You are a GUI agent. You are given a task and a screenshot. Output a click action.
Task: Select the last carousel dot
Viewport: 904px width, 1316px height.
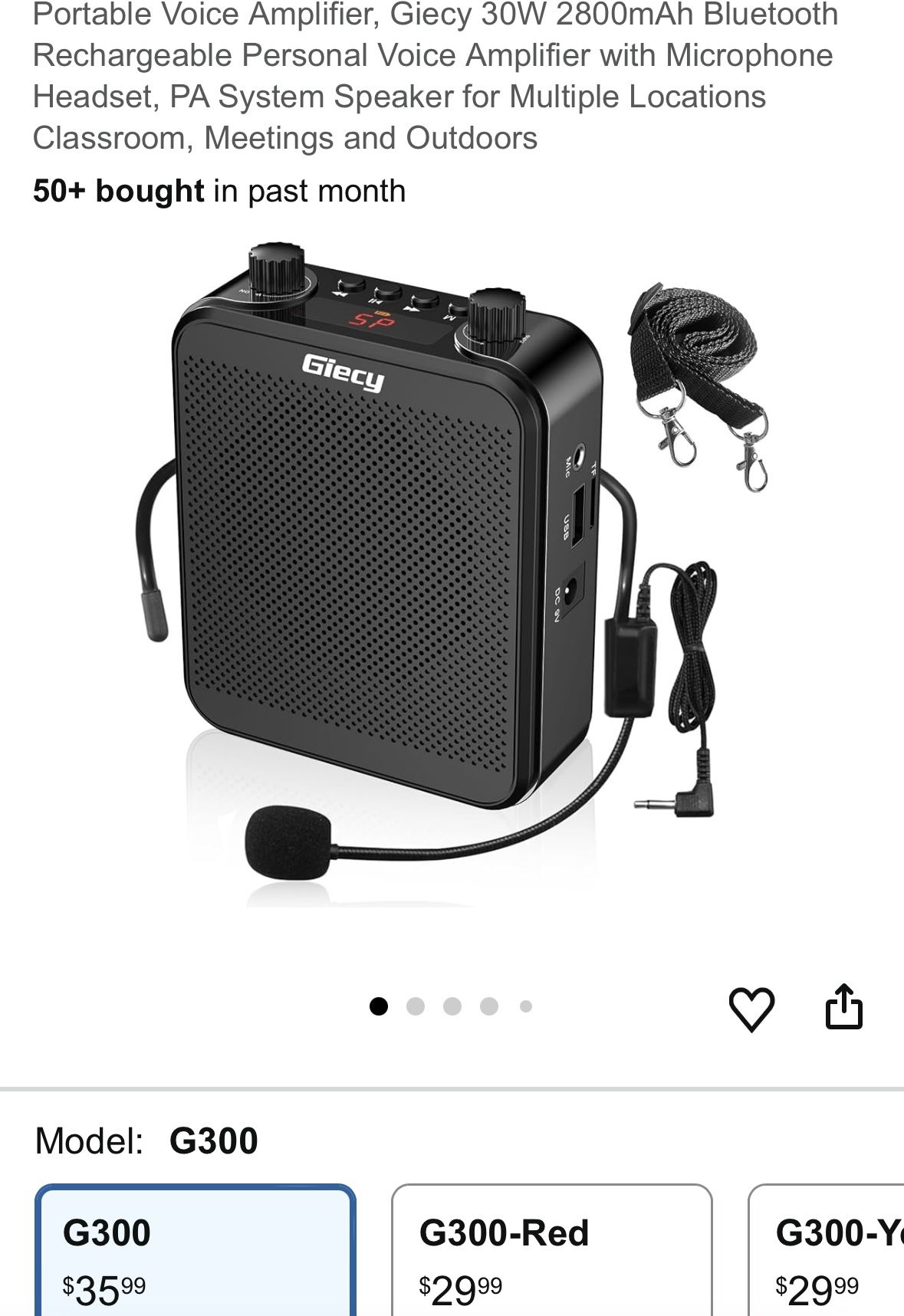525,1006
